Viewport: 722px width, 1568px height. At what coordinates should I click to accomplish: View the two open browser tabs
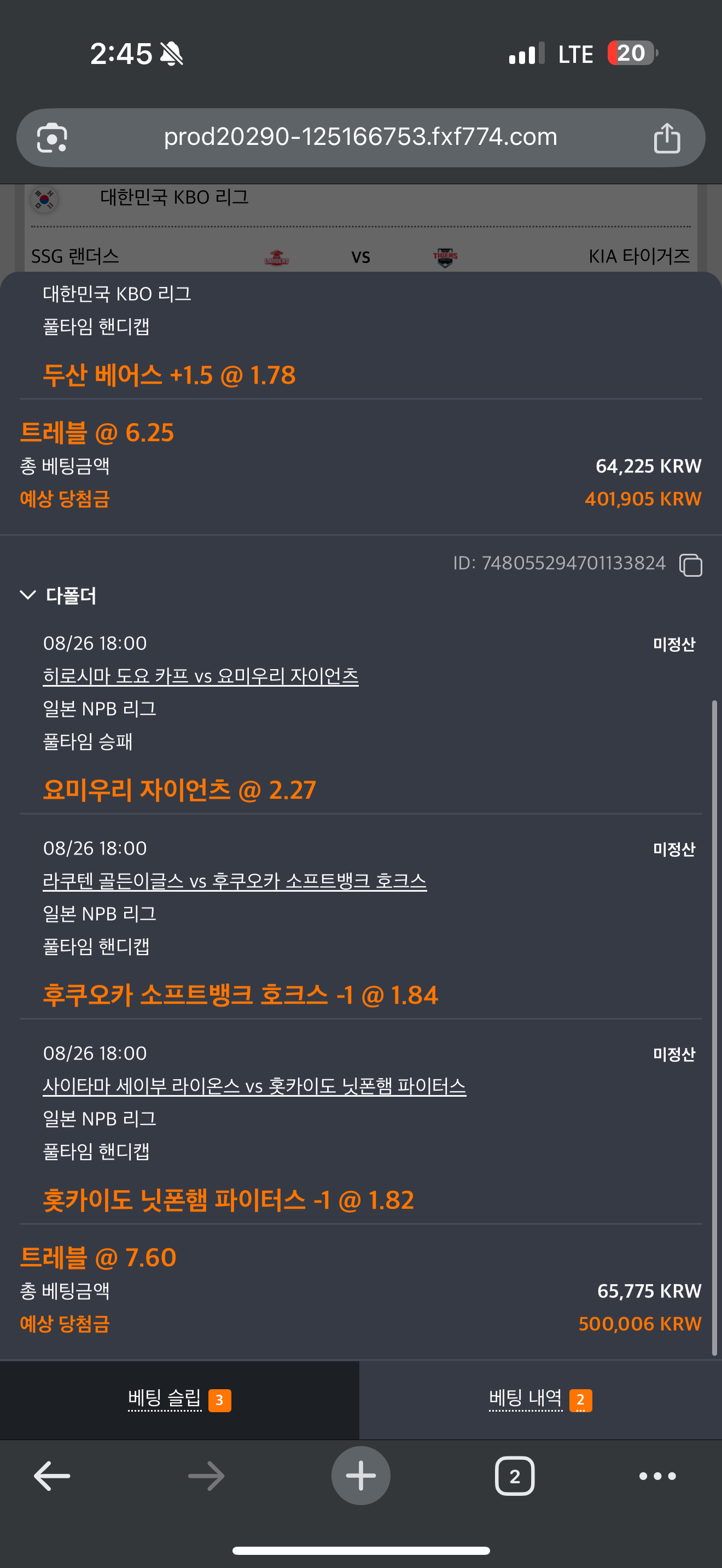[514, 1476]
